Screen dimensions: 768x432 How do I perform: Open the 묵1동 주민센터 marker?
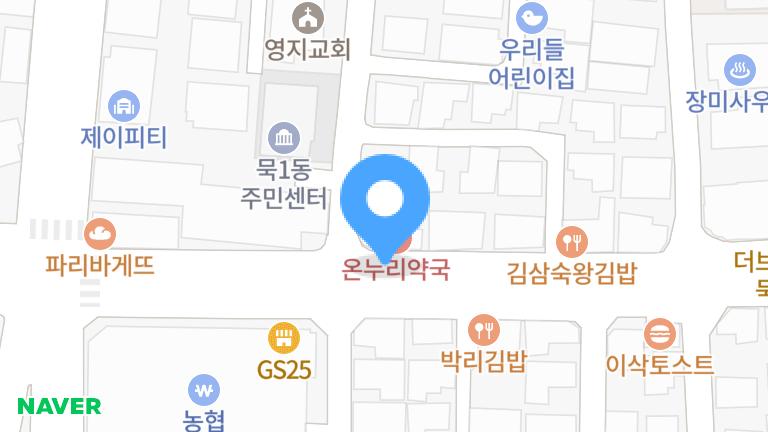(284, 137)
